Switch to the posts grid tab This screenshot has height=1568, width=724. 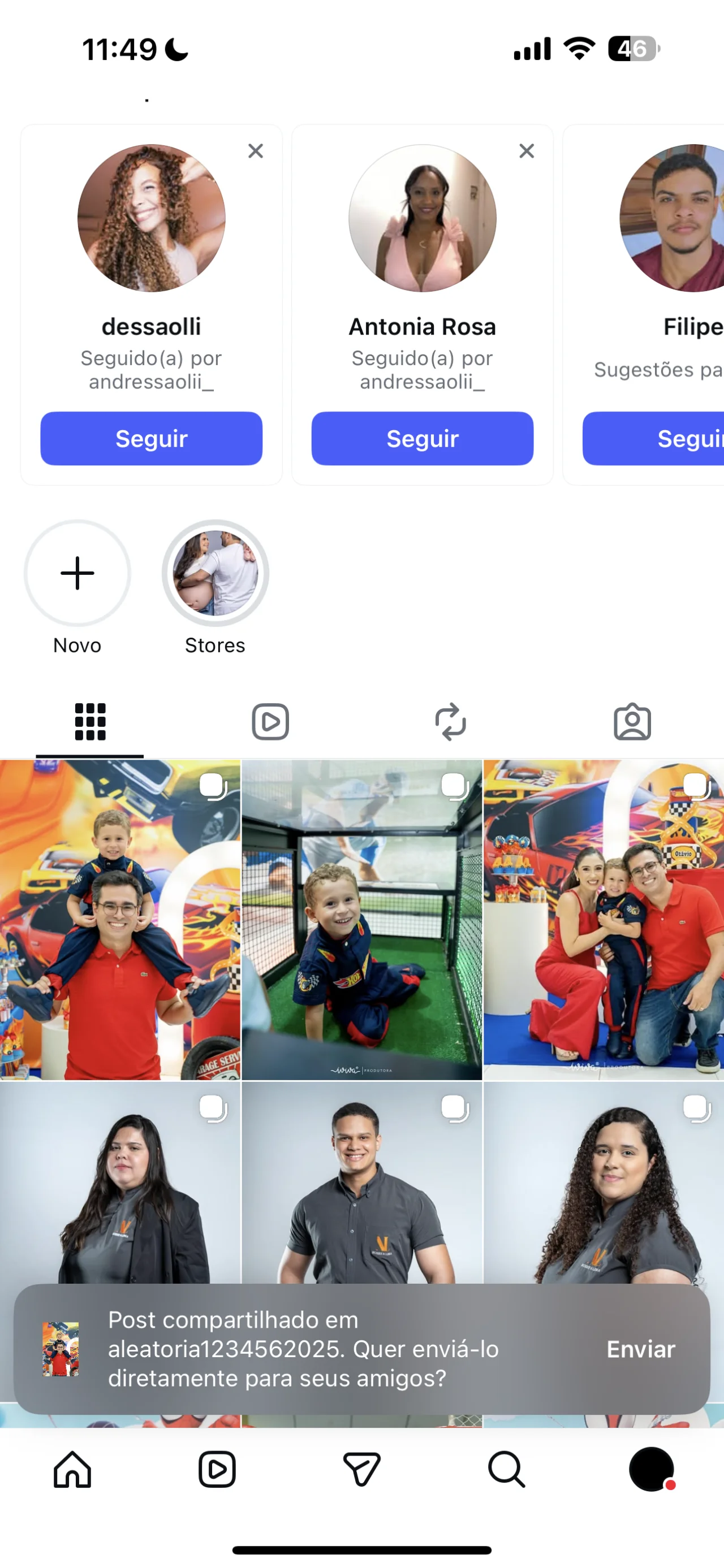[x=90, y=722]
